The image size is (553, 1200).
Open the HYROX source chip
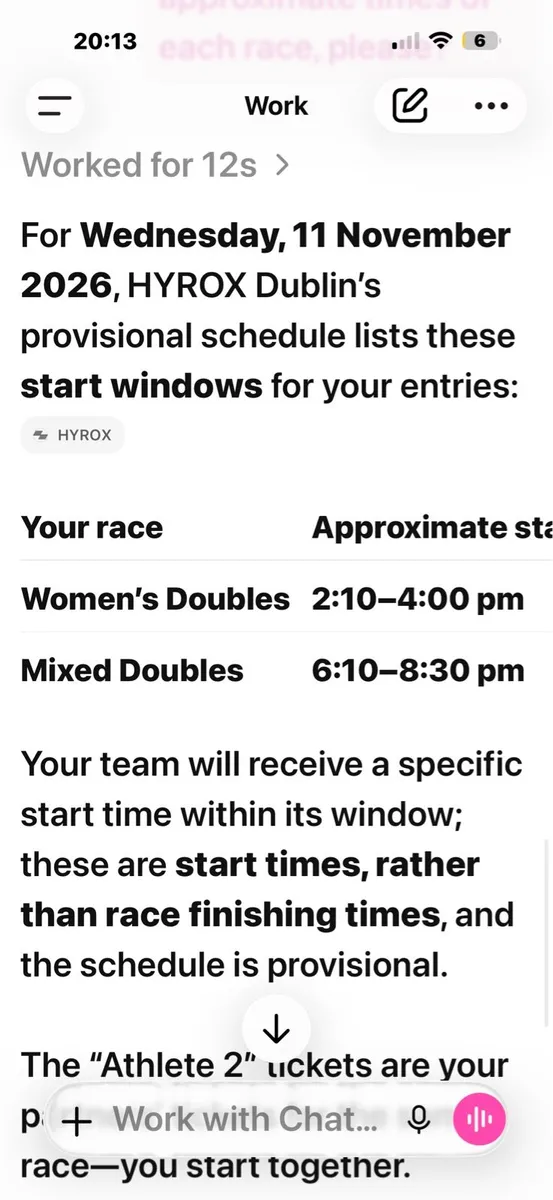72,435
